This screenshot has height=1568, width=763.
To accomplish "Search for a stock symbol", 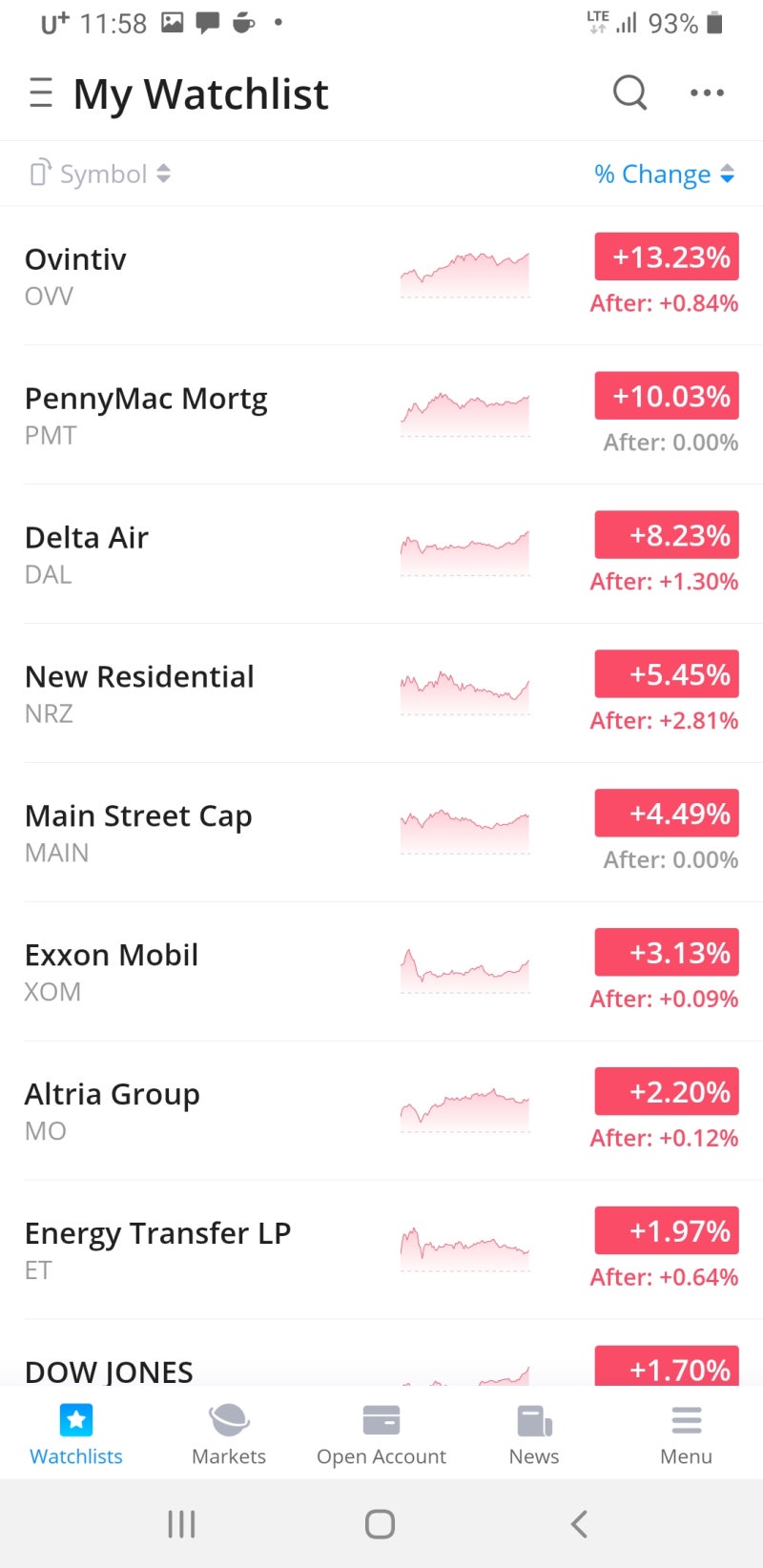I will tap(629, 93).
